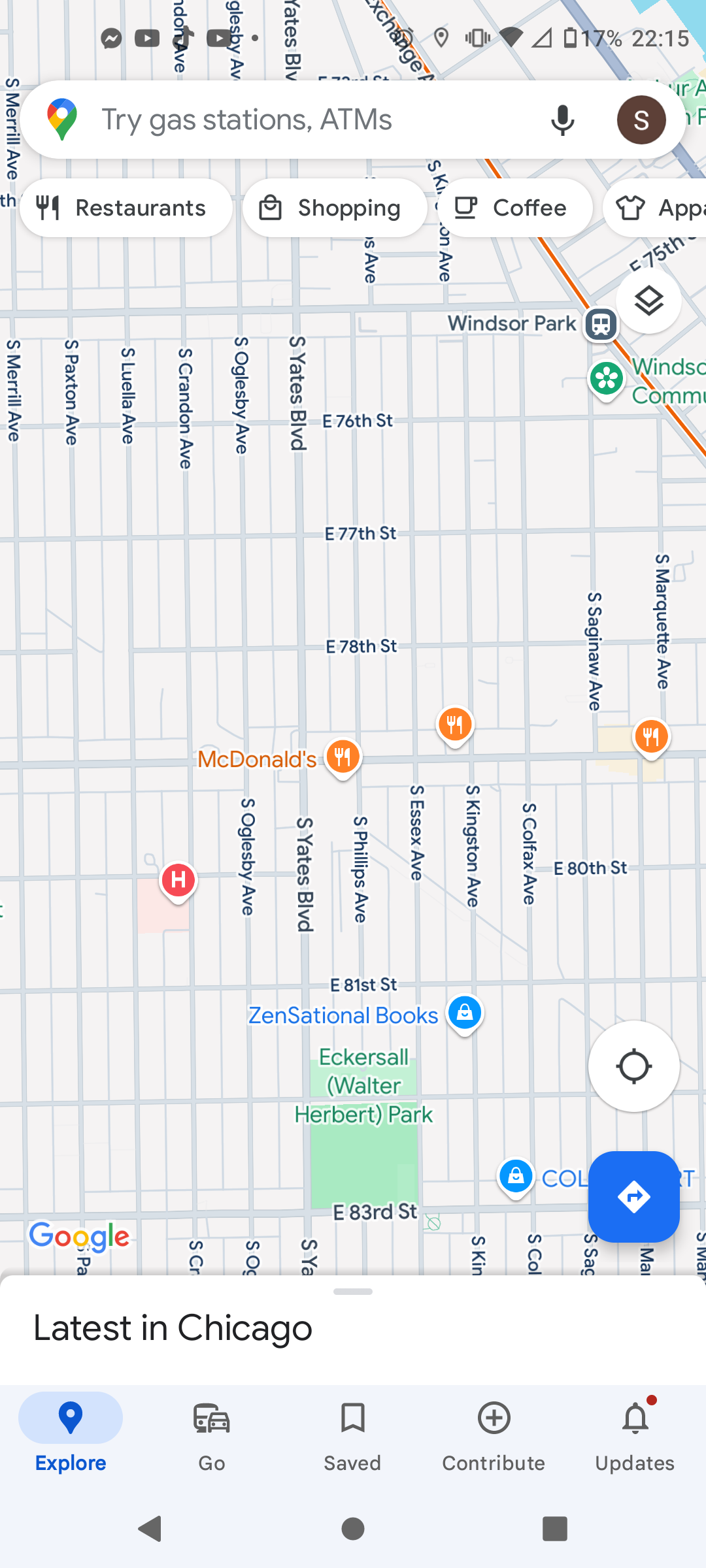706x1568 pixels.
Task: Start voice search with the microphone
Action: 562,120
